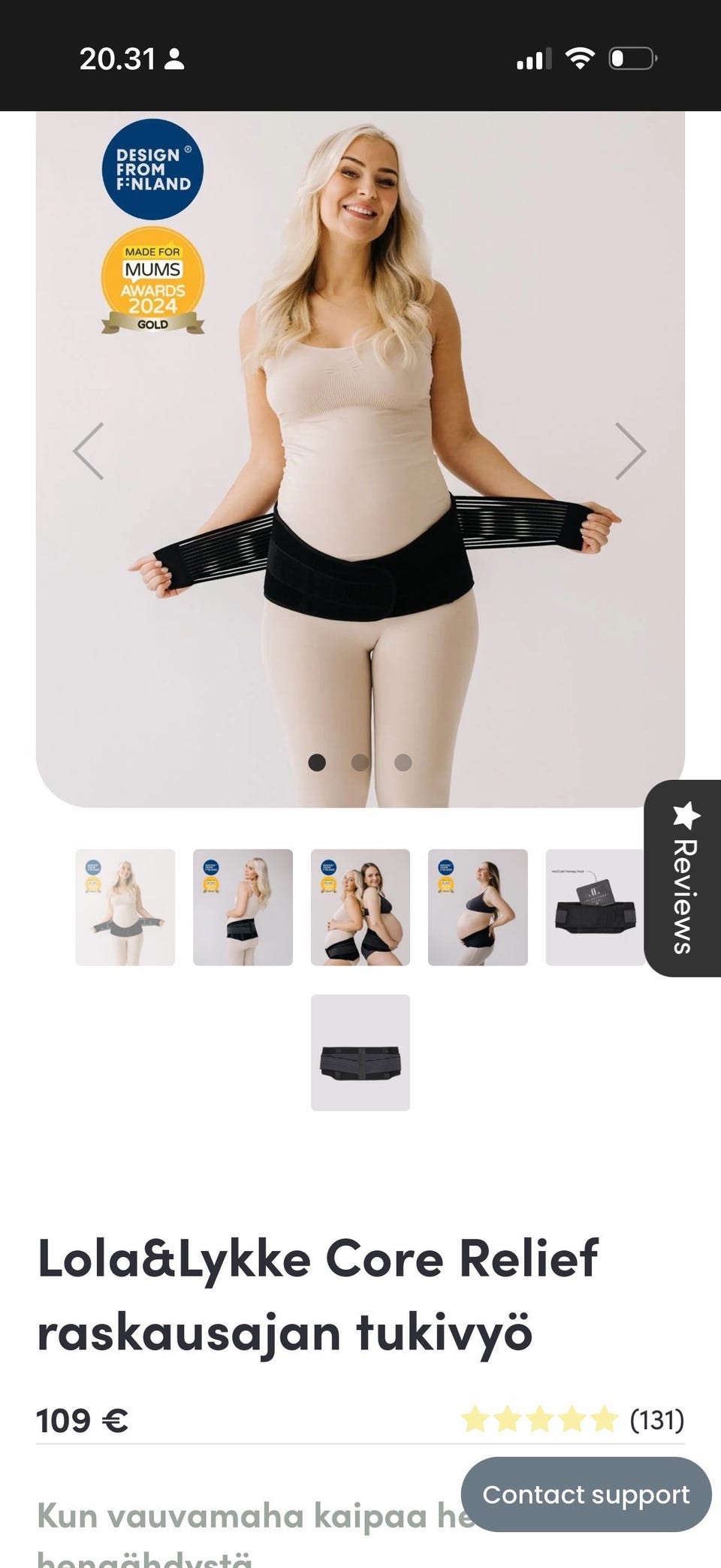Open the Reviews side tab

pyautogui.click(x=683, y=878)
